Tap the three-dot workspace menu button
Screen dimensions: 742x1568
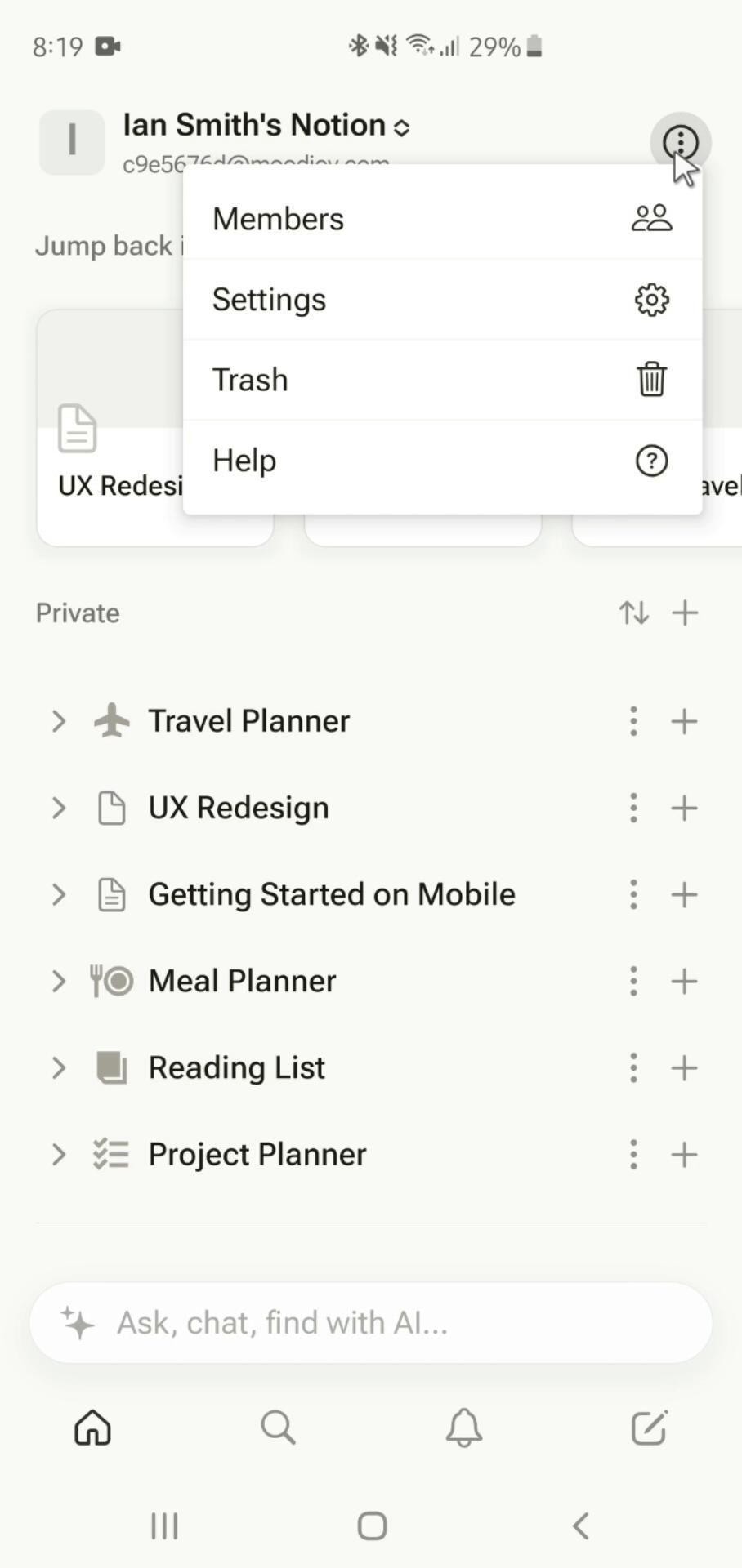680,143
